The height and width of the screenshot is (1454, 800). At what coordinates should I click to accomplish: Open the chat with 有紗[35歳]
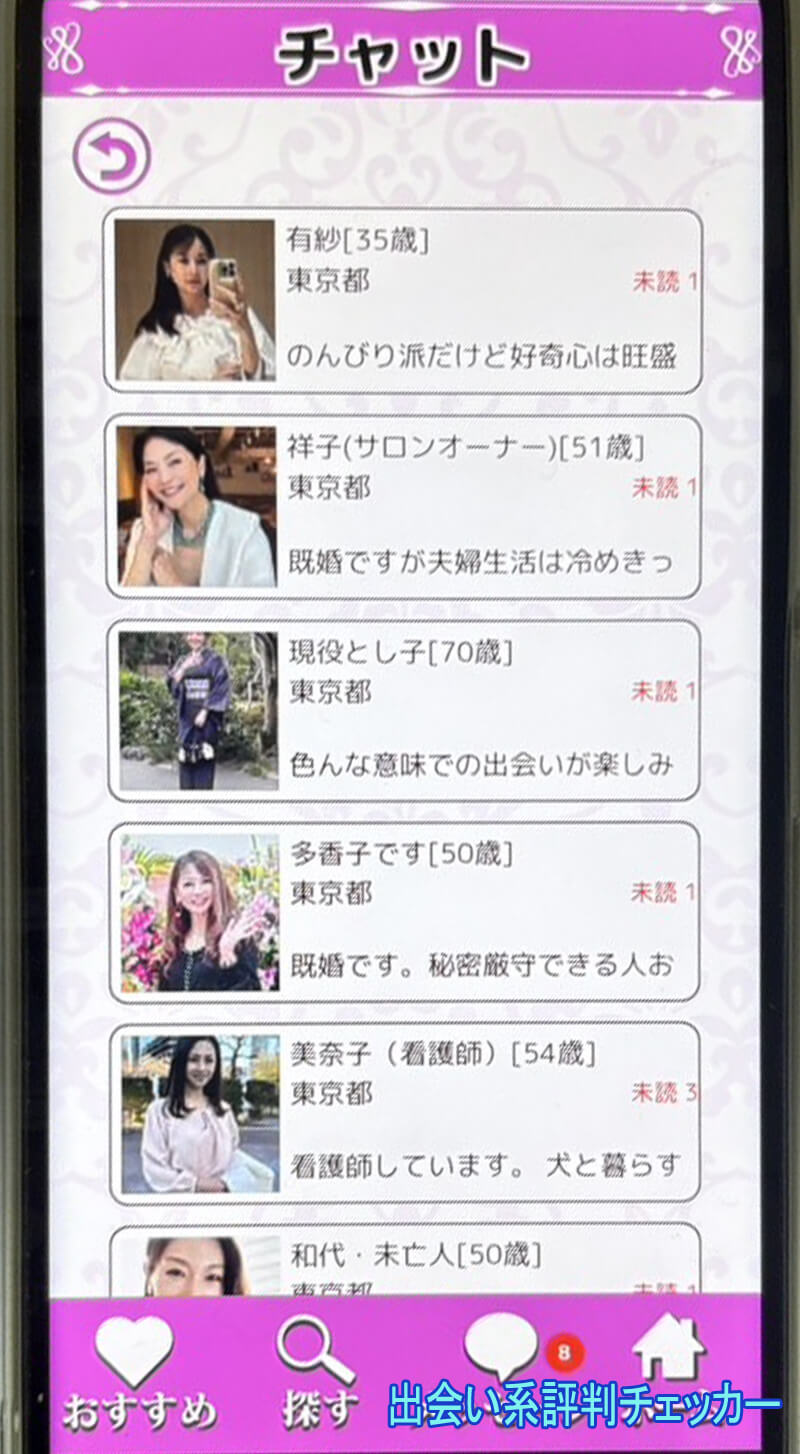tap(403, 300)
